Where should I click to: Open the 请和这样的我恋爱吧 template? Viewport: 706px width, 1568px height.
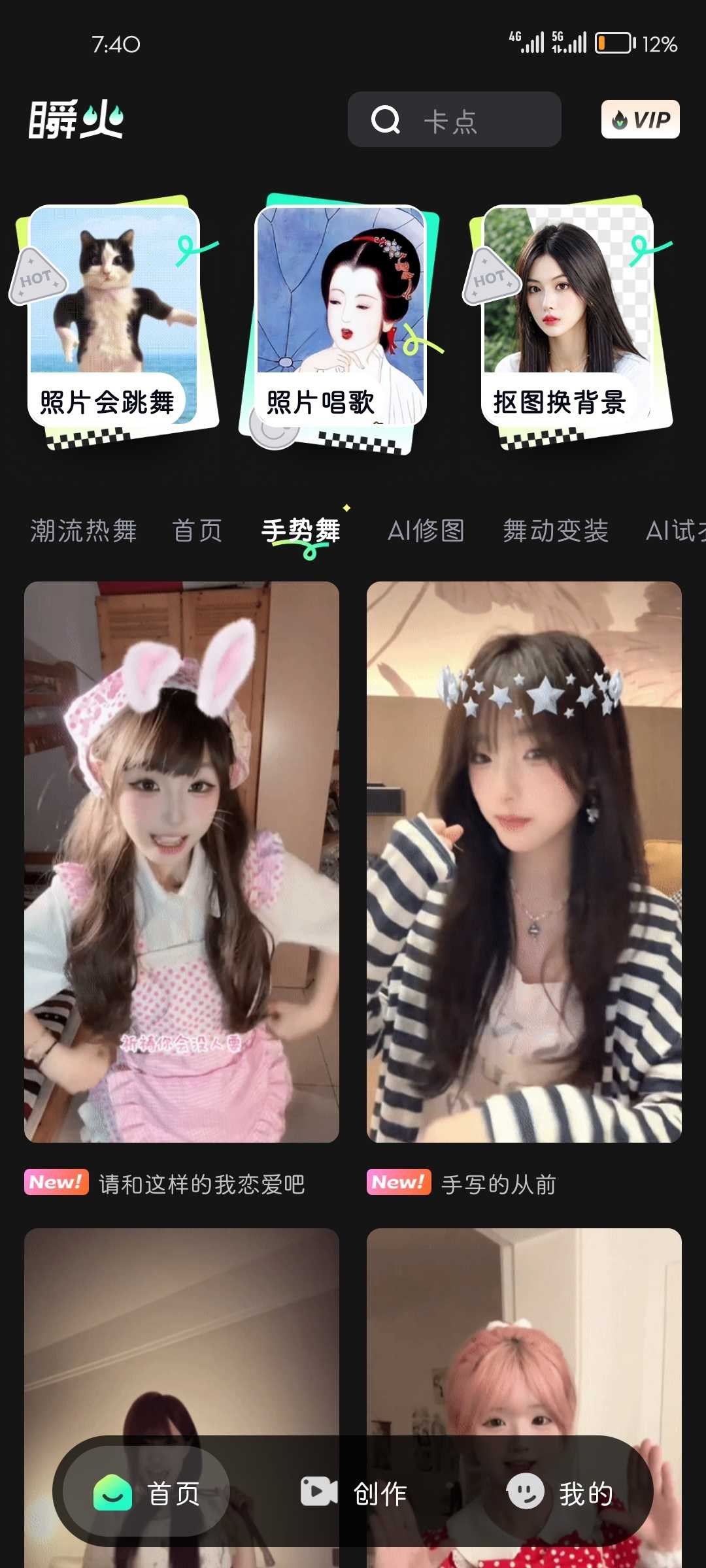[x=182, y=862]
